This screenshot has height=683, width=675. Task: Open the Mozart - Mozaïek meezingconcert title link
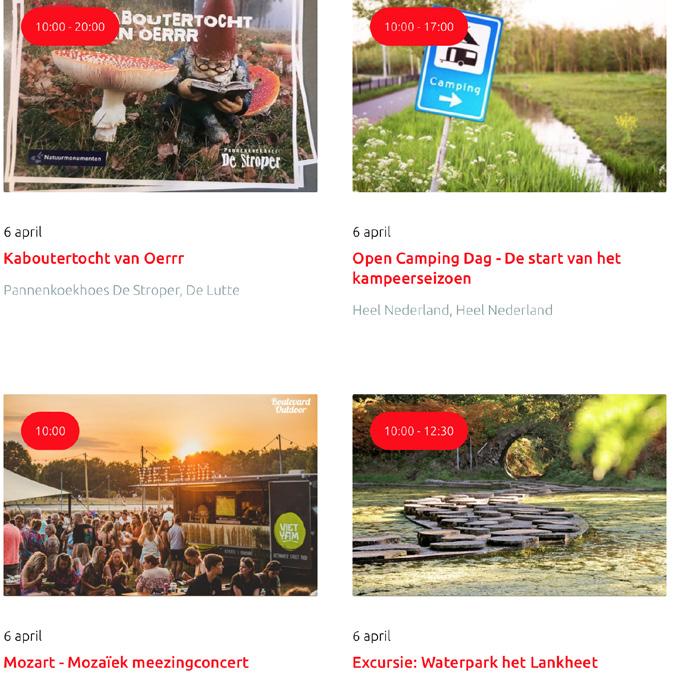(x=126, y=663)
